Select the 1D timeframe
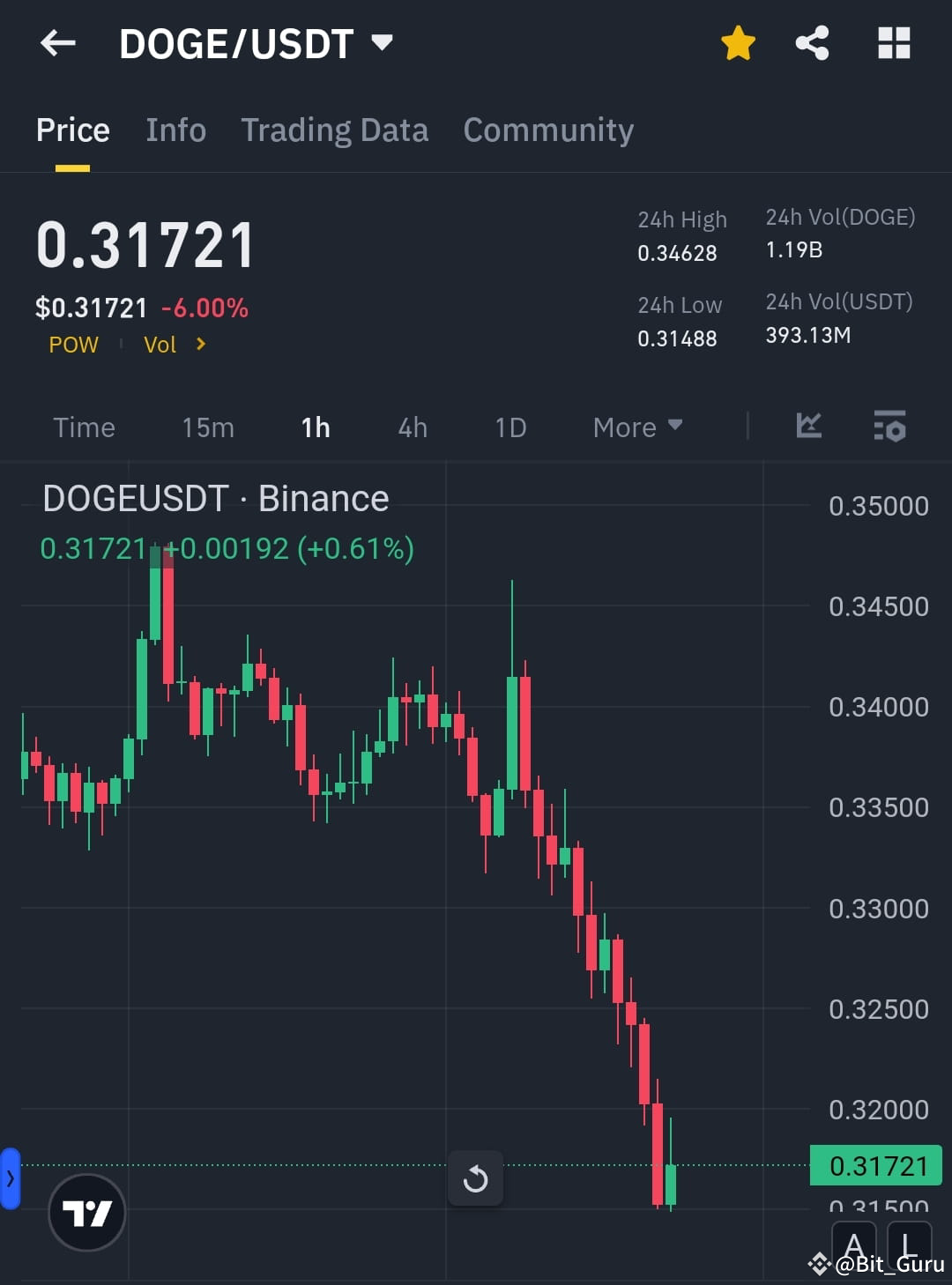Image resolution: width=952 pixels, height=1285 pixels. click(x=509, y=427)
